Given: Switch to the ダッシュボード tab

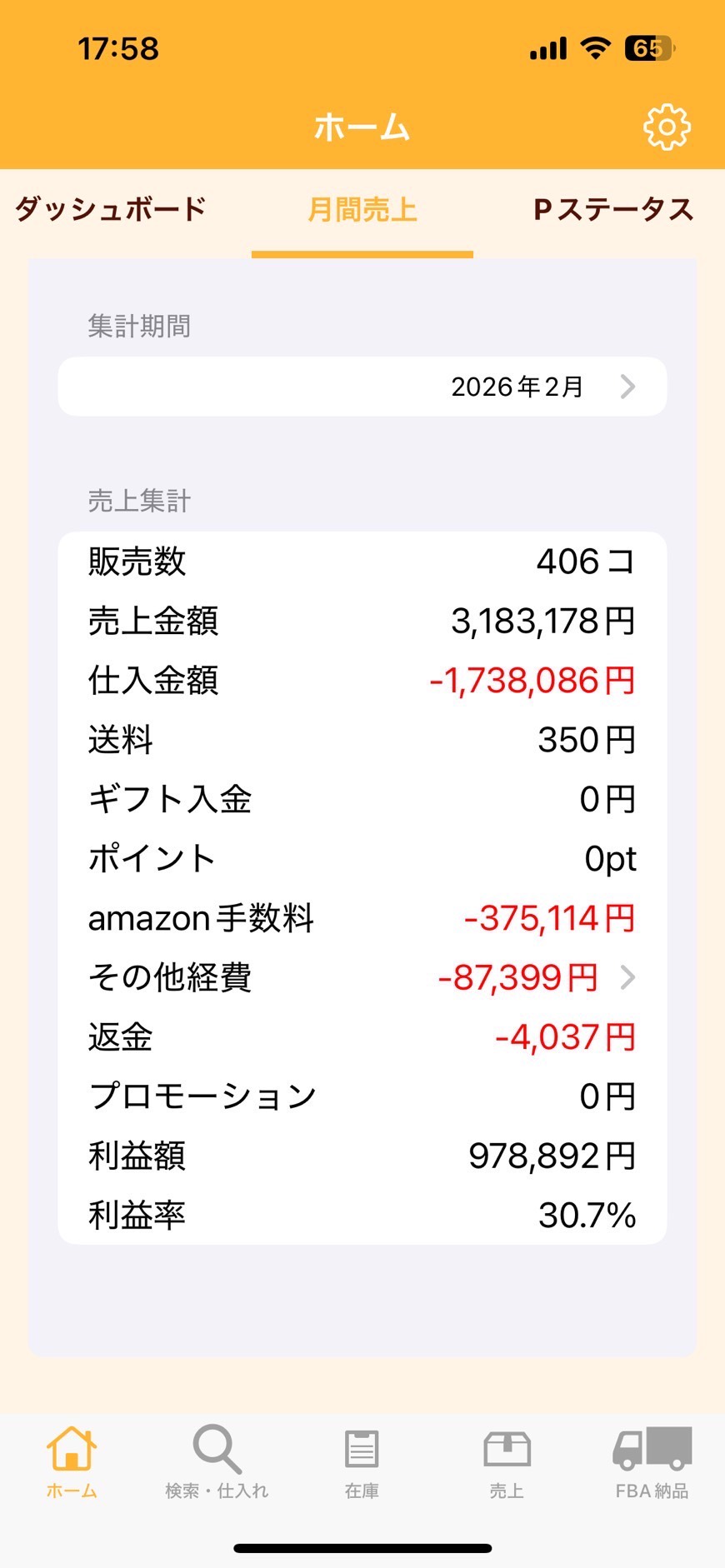Looking at the screenshot, I should click(111, 209).
